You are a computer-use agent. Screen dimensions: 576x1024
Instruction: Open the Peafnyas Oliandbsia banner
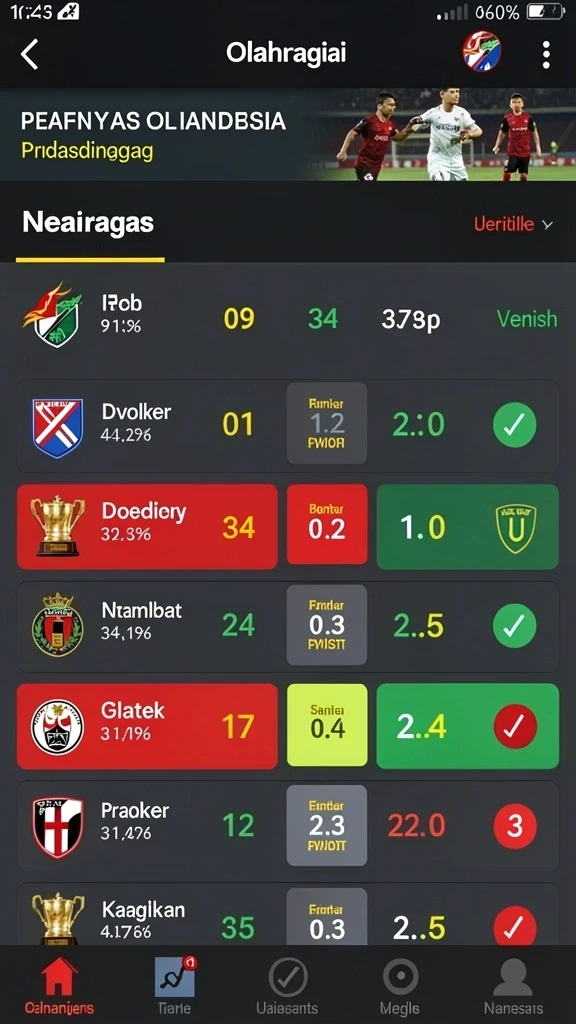[288, 135]
